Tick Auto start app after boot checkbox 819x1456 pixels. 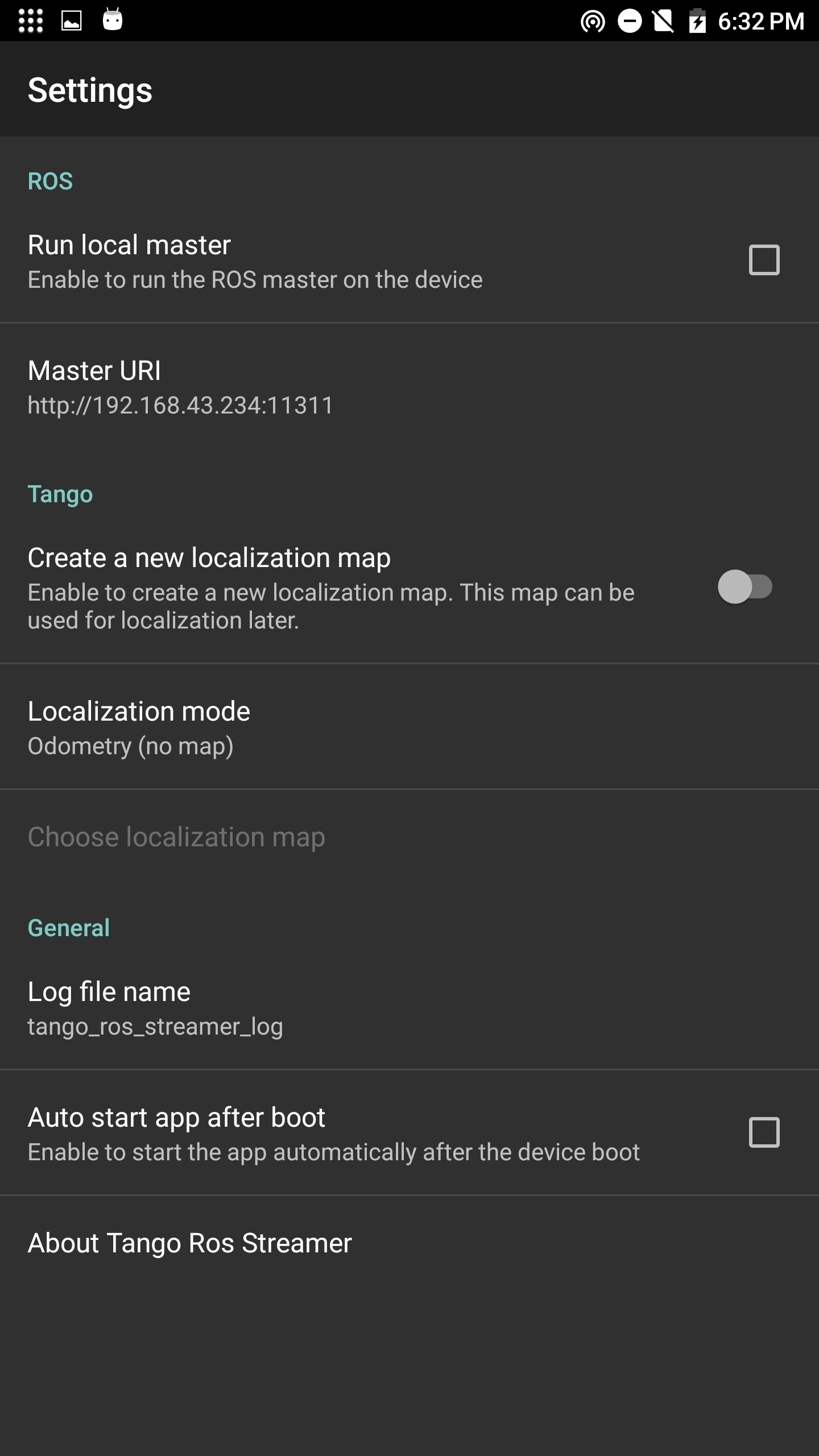(x=764, y=1132)
